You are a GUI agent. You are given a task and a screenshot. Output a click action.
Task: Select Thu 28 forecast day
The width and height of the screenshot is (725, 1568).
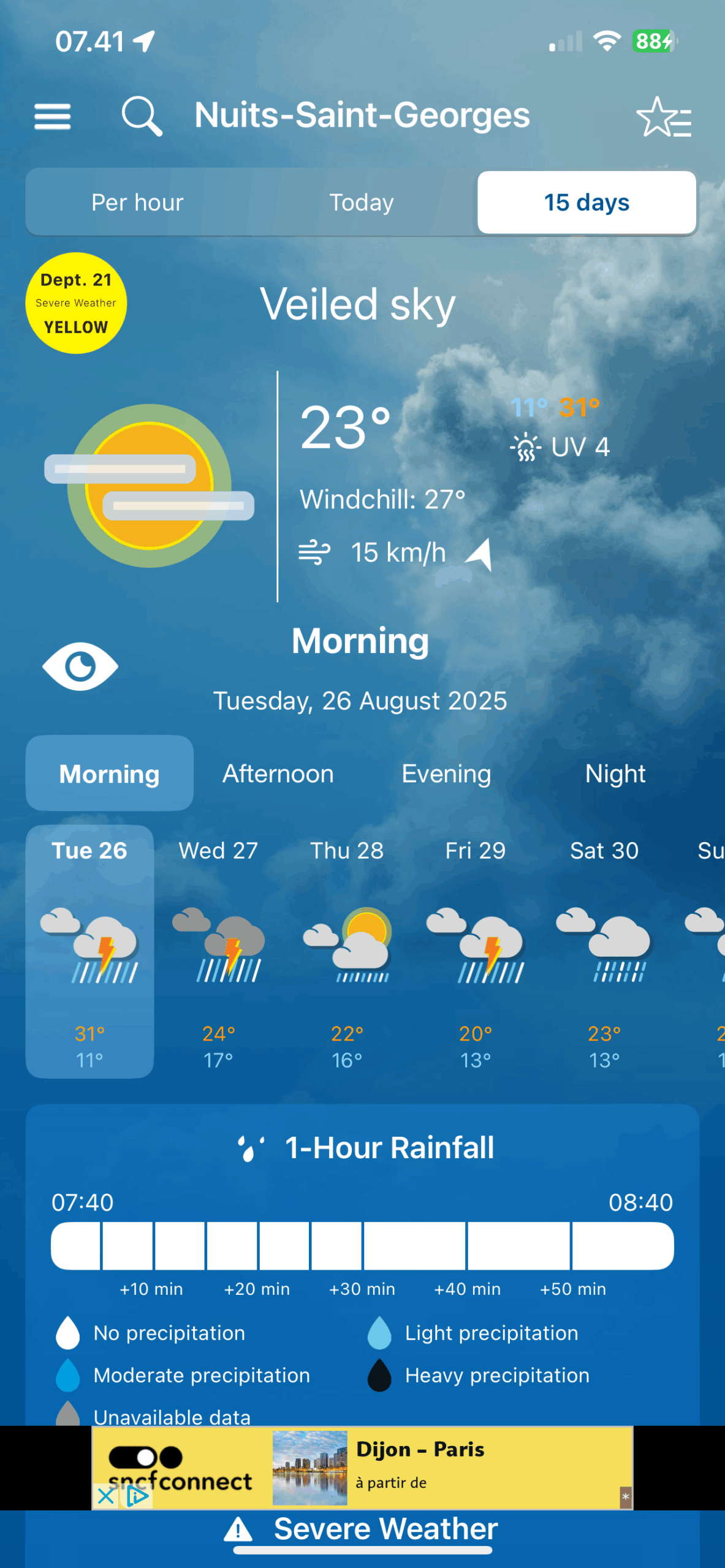(x=347, y=951)
